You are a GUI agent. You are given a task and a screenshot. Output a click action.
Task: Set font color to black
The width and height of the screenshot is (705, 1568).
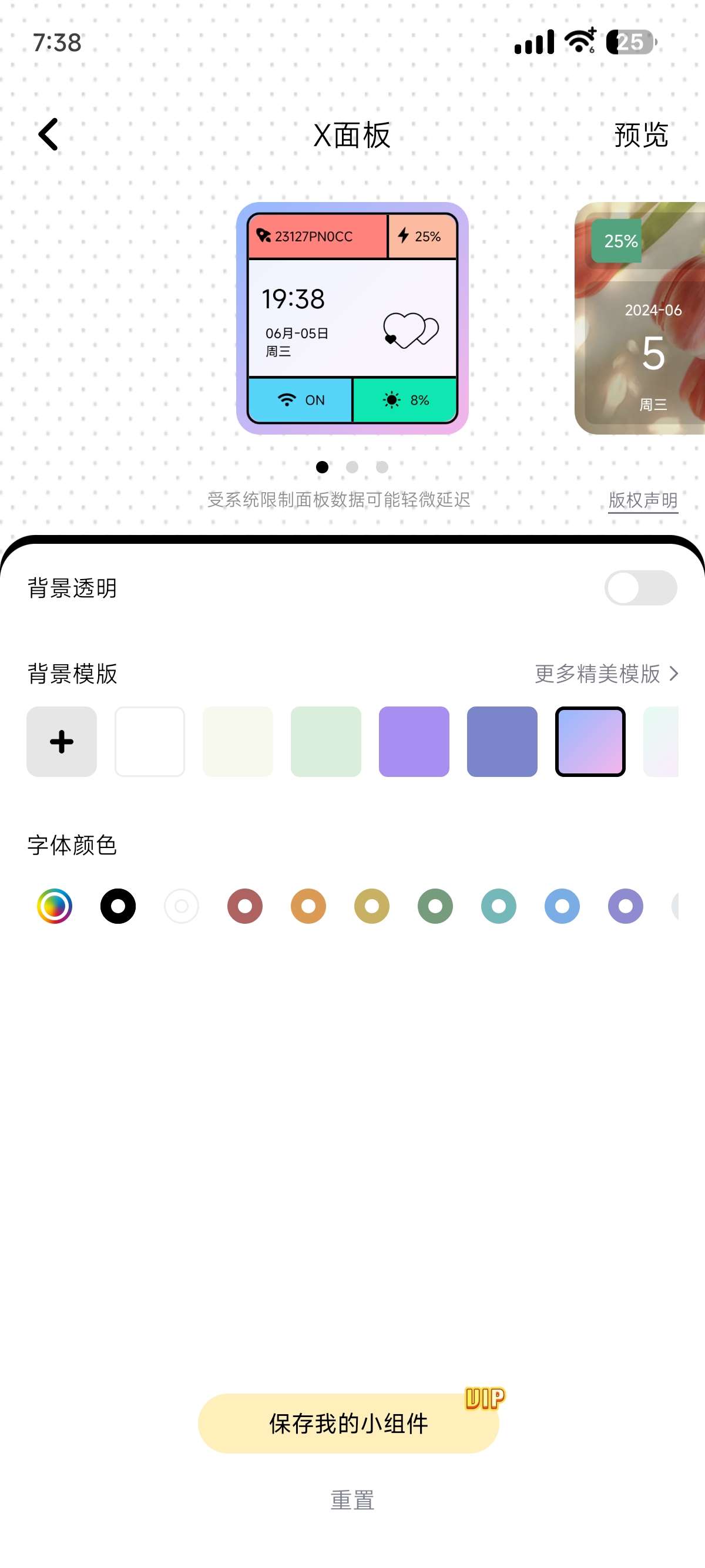118,906
